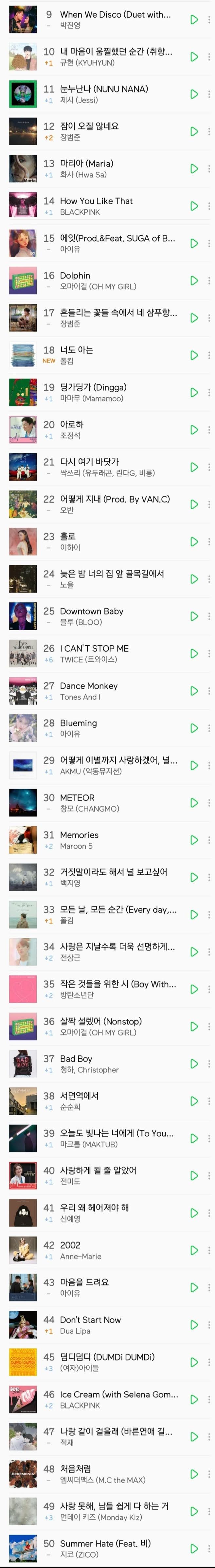This screenshot has width=215, height=1568.
Task: Open more options for METEOR
Action: pos(209,803)
